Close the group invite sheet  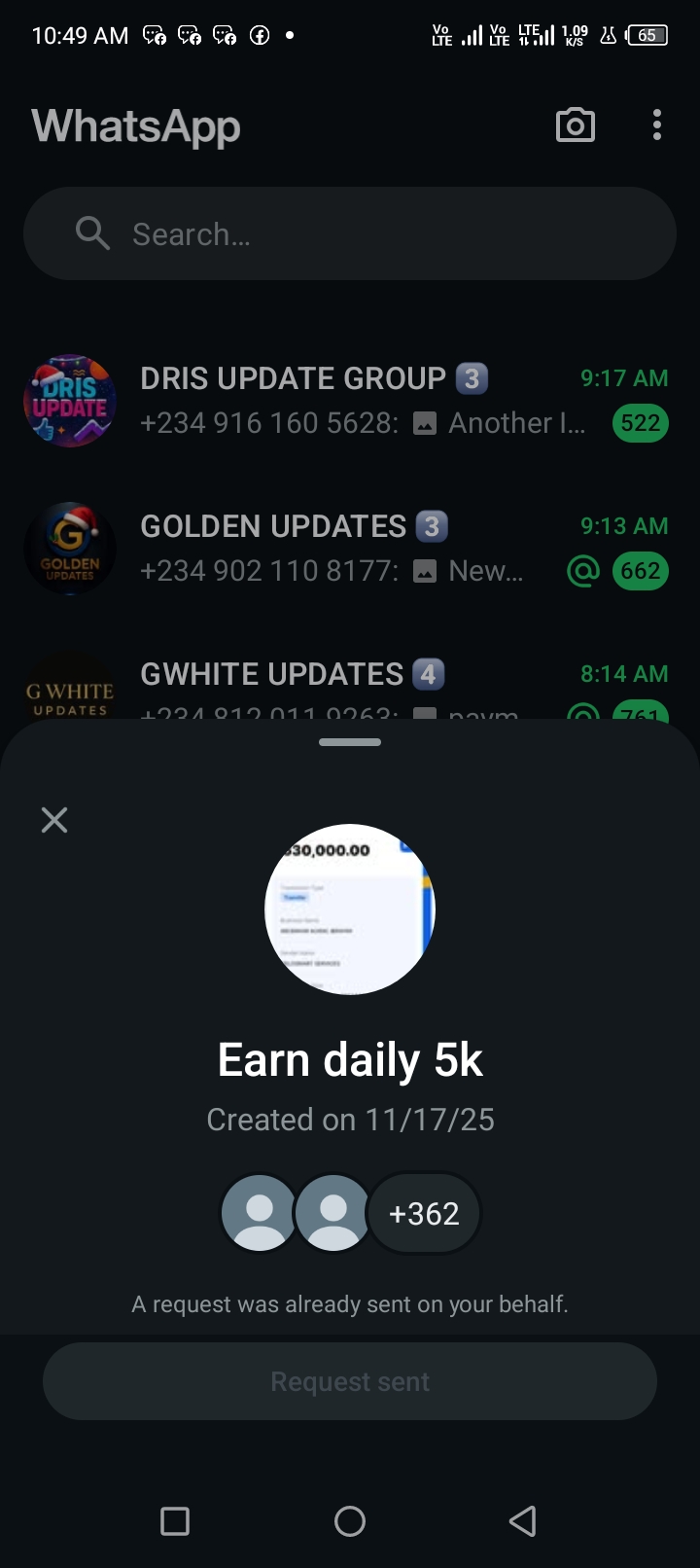[54, 820]
